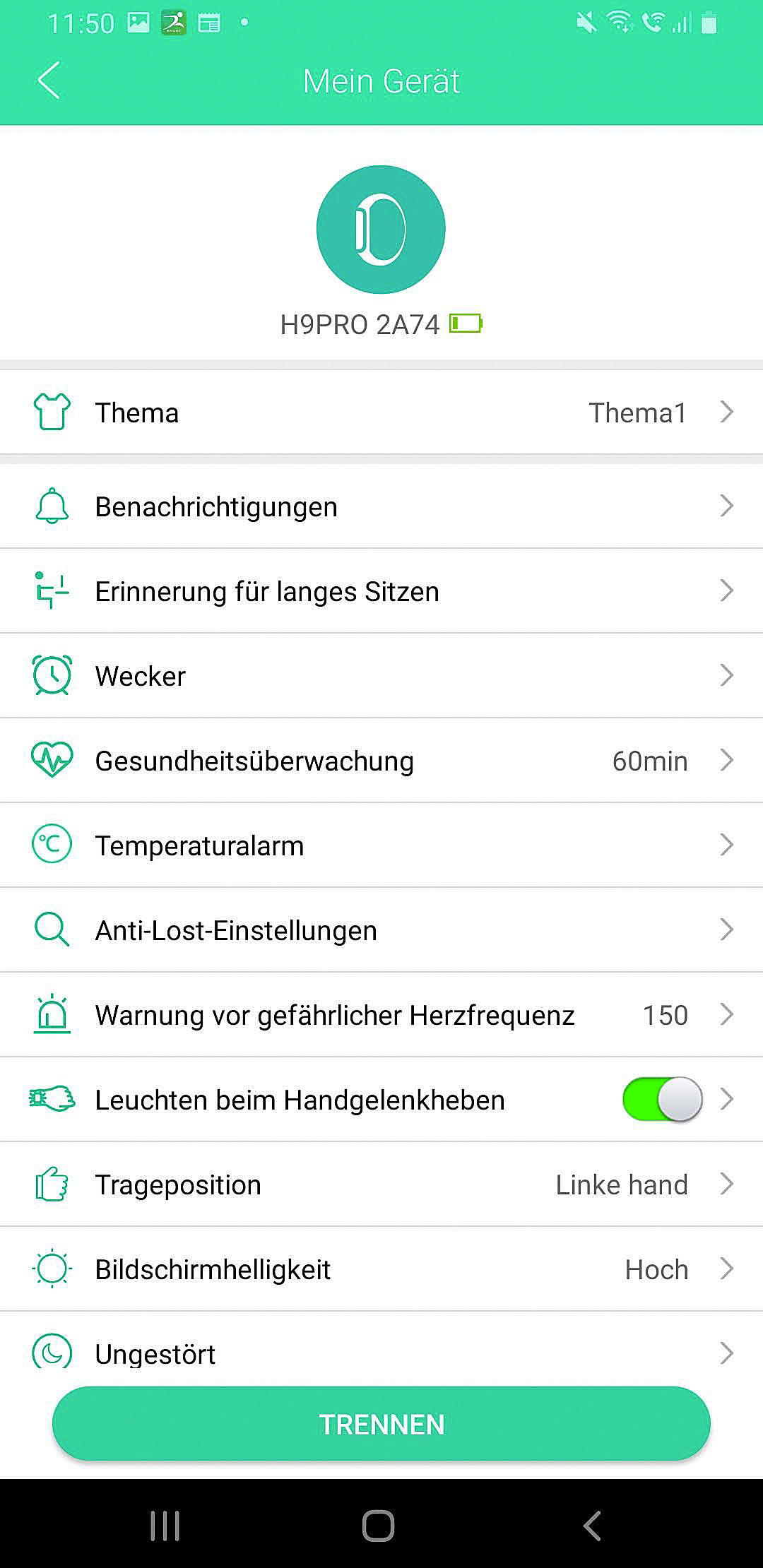Open the Wecker alarms
Image resolution: width=763 pixels, height=1568 pixels.
(381, 676)
